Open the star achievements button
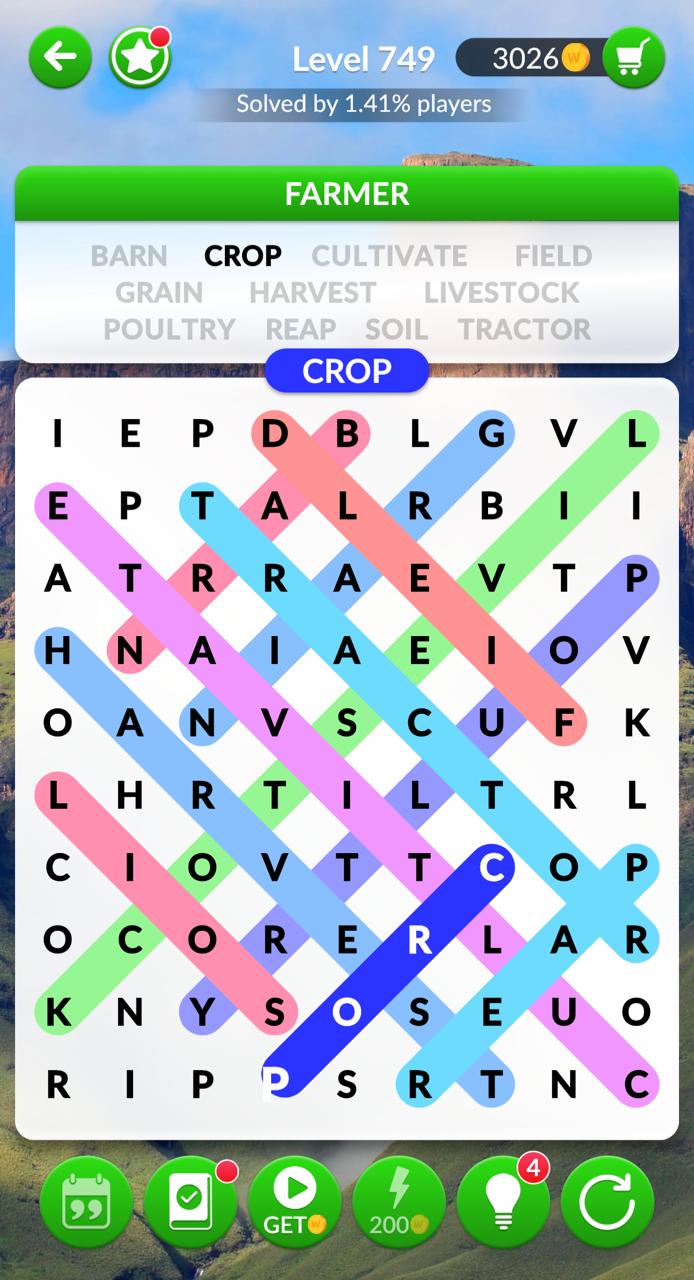 140,57
